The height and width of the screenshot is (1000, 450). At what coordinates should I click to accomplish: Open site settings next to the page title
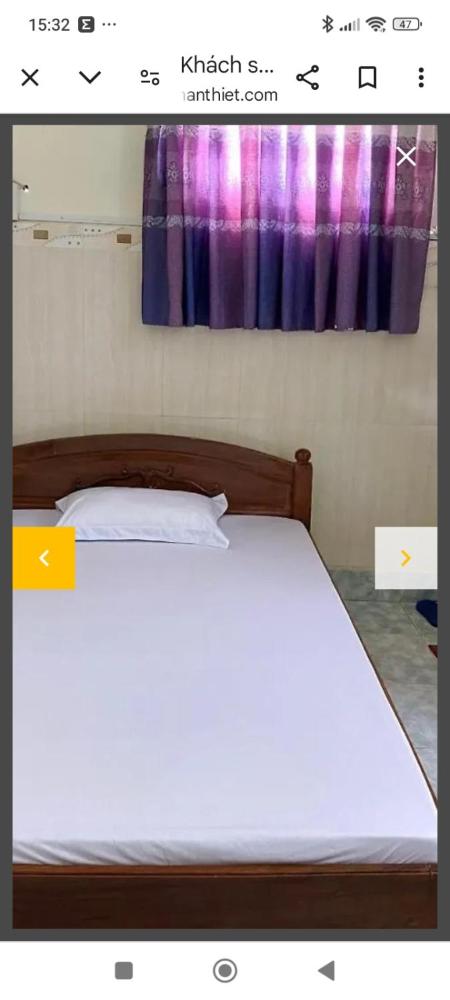[150, 78]
